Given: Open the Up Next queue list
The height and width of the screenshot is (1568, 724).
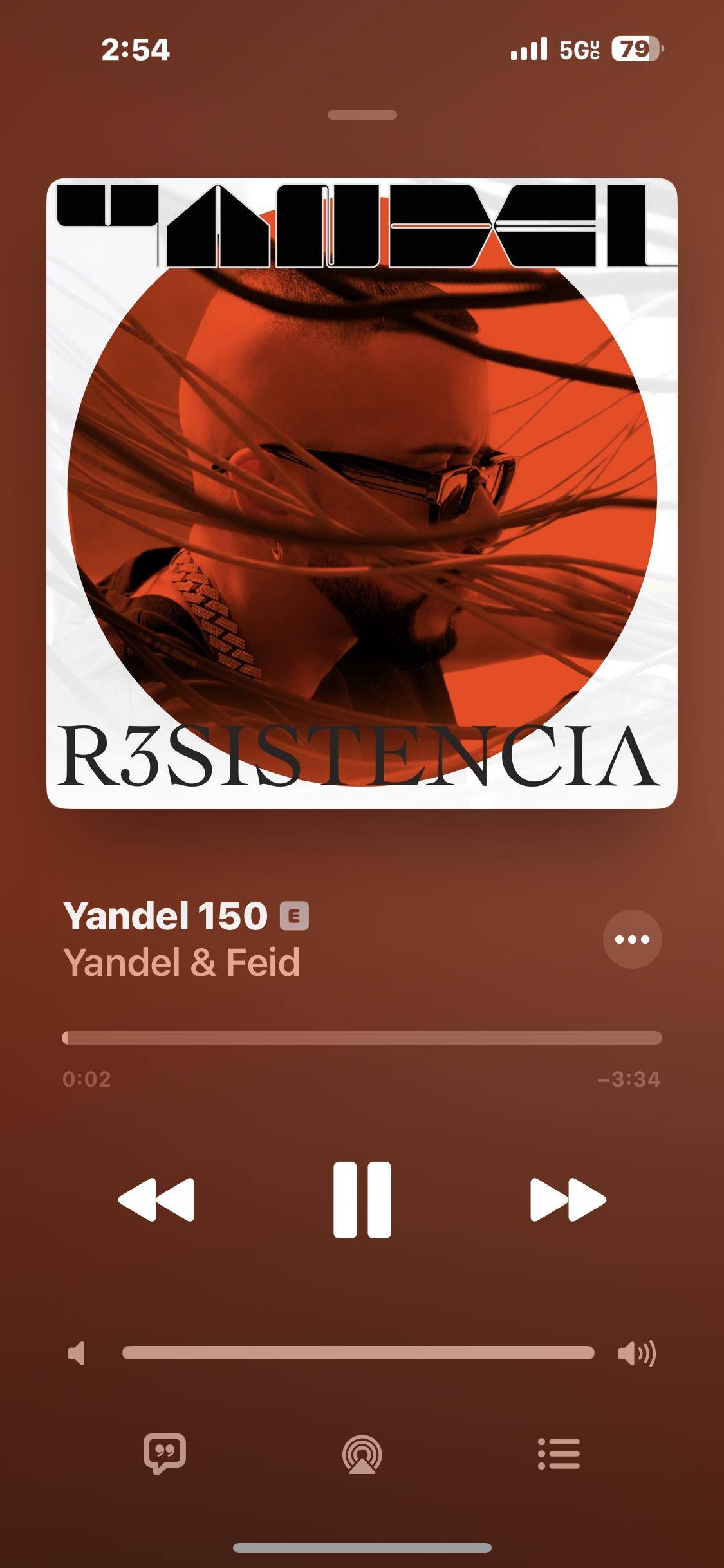Looking at the screenshot, I should click(x=559, y=1453).
